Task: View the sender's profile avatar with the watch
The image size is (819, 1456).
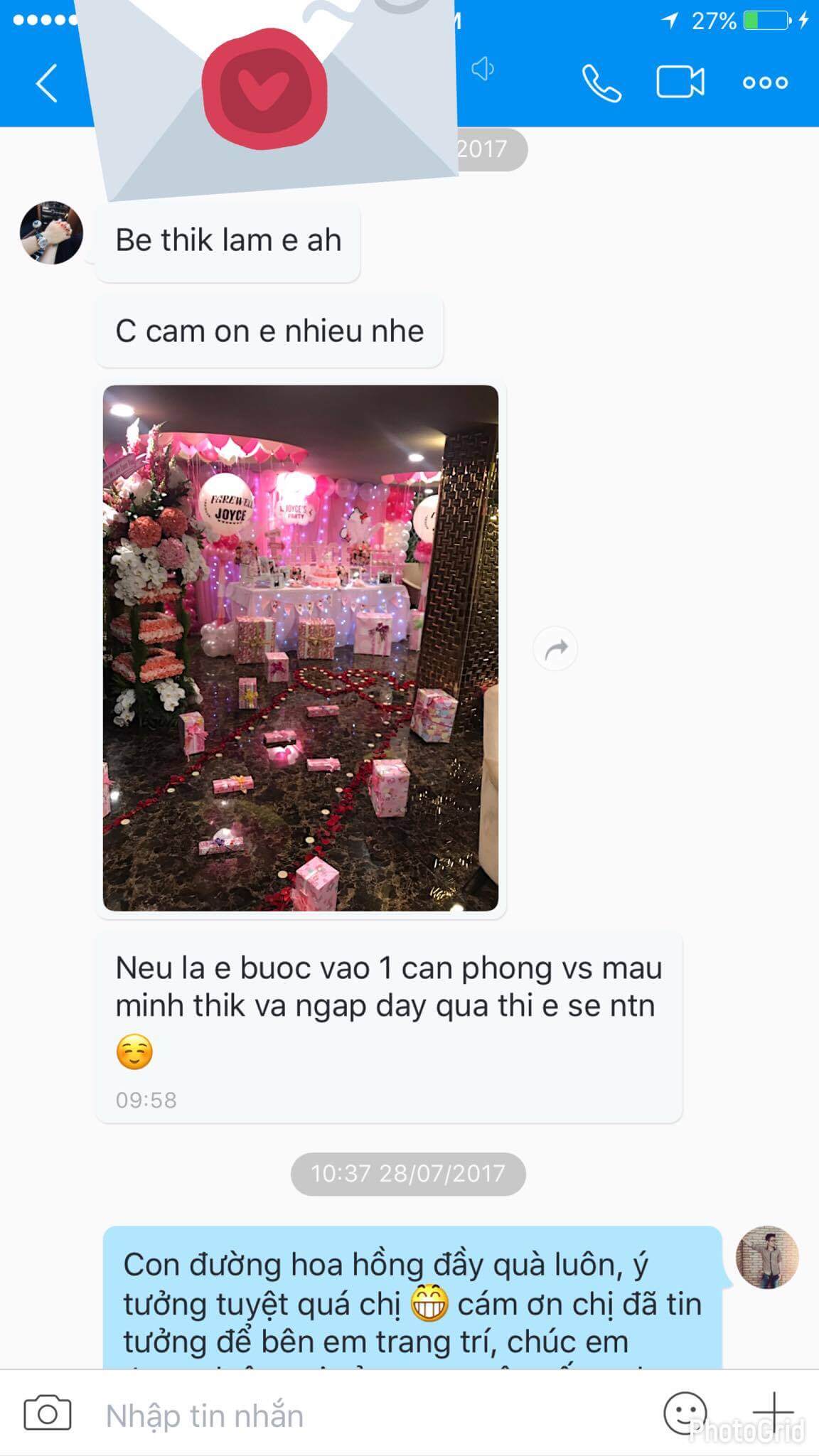Action: point(51,232)
